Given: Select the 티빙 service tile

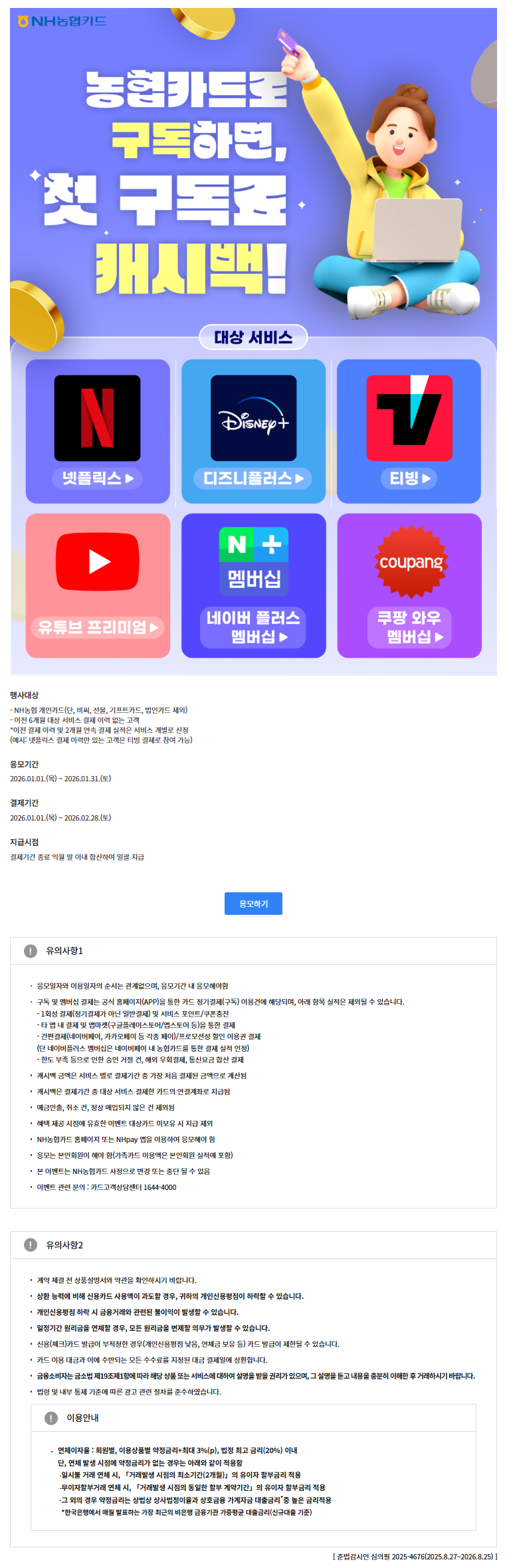Looking at the screenshot, I should tap(409, 431).
